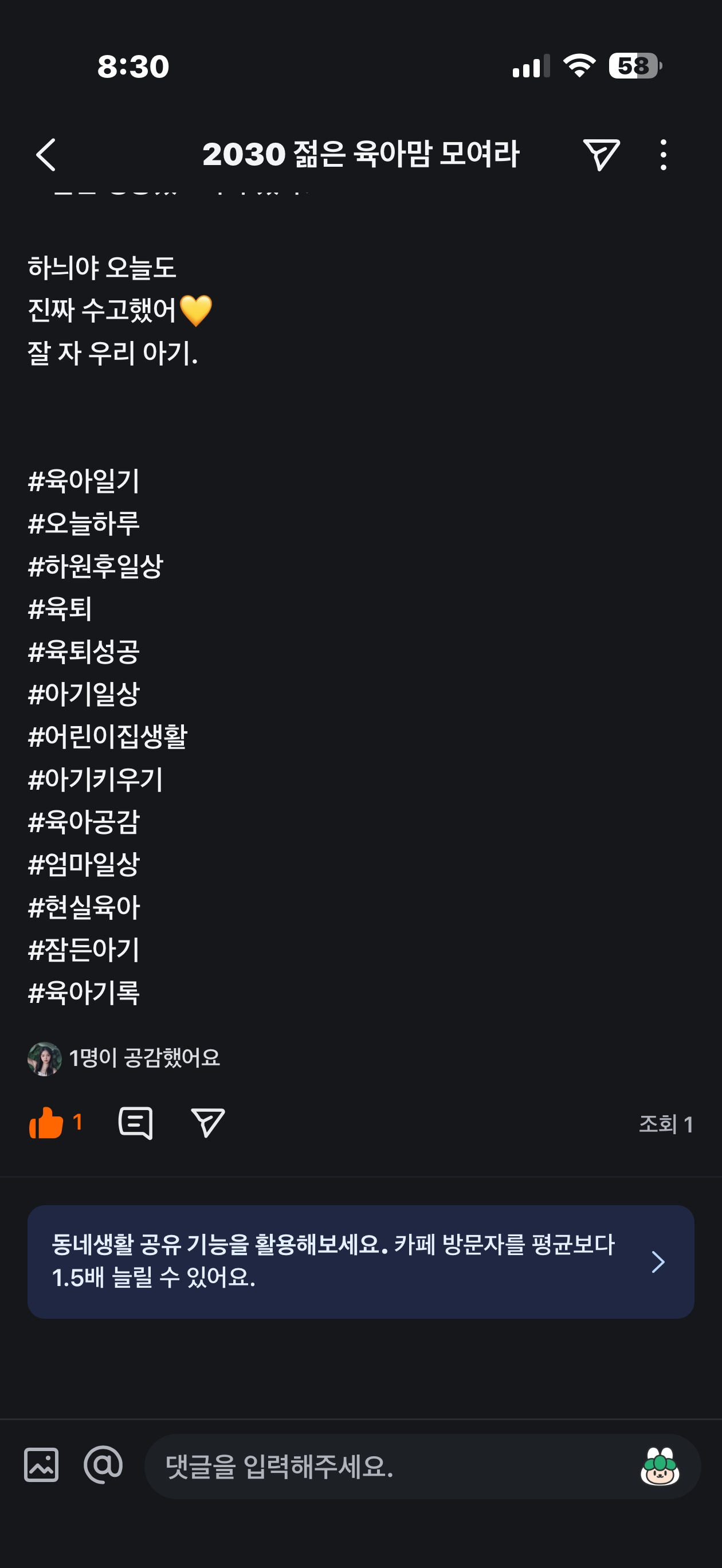
Task: Focus the 댓글을 입력해주세요 comment field
Action: coord(390,1466)
